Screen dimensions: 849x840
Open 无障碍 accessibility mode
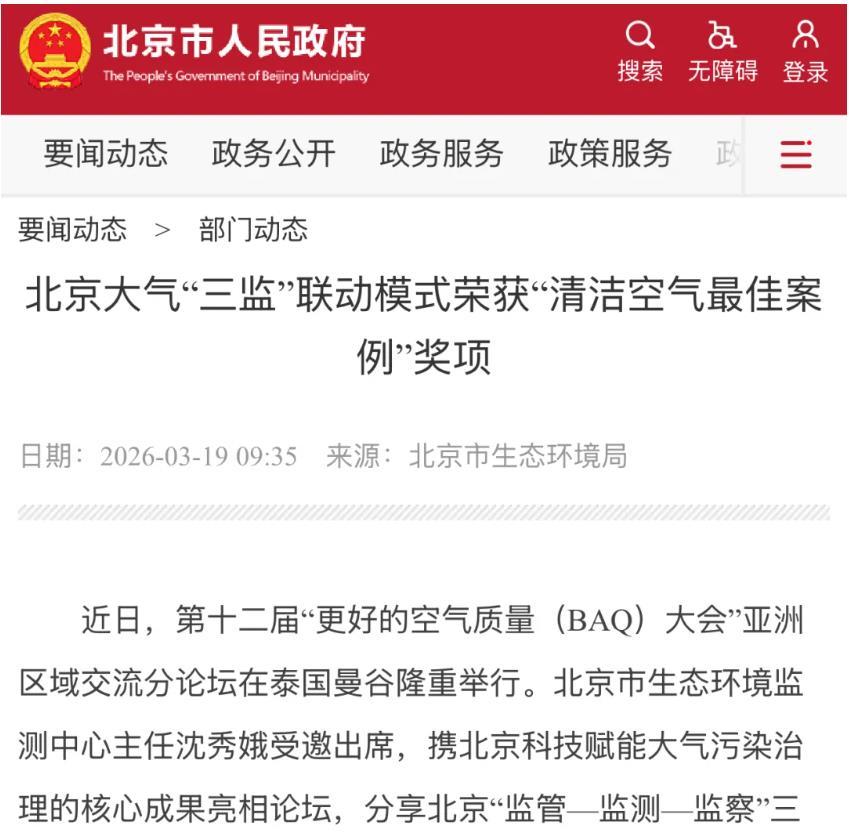click(722, 54)
